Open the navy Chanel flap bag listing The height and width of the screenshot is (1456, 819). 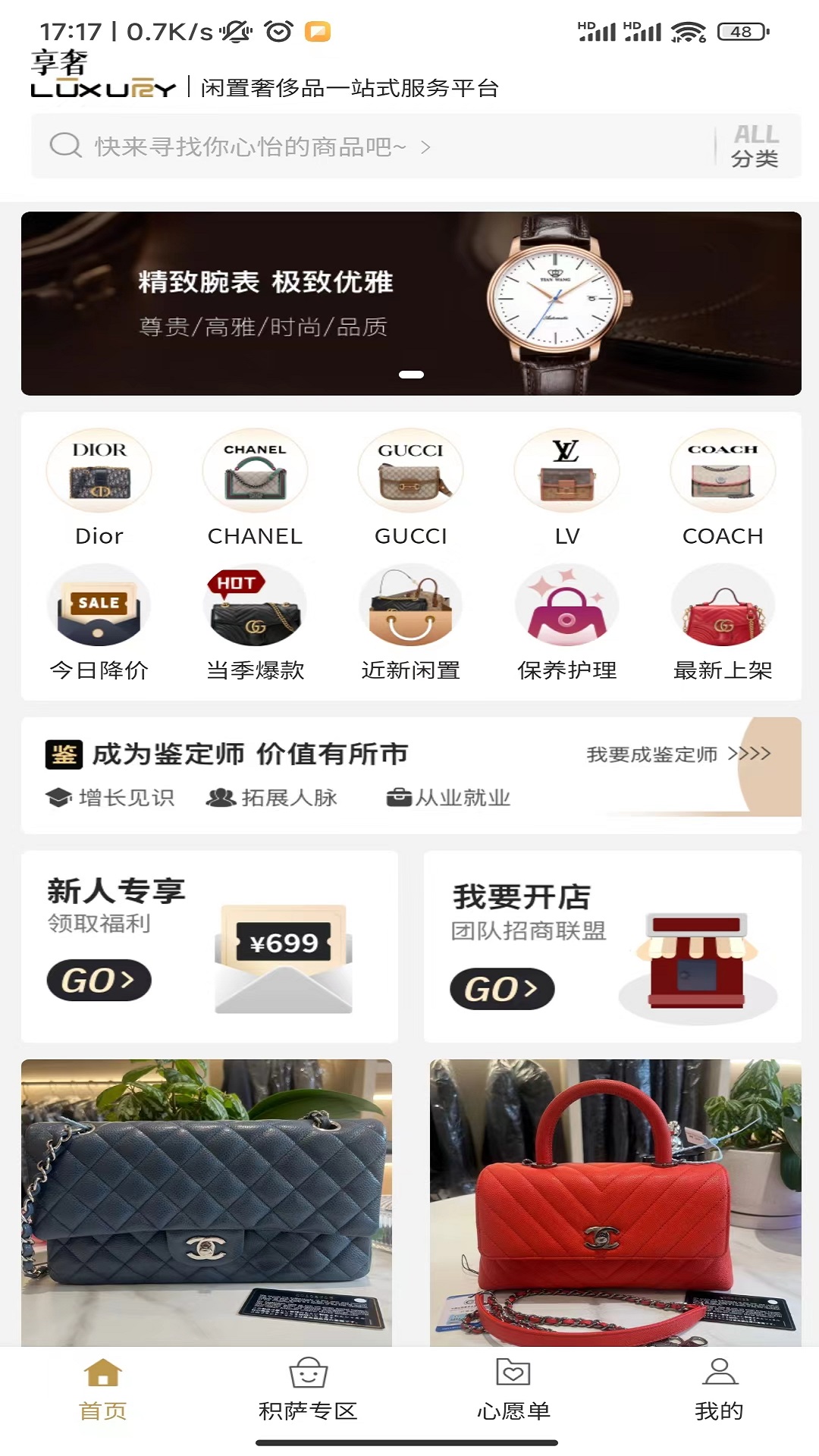click(206, 1202)
